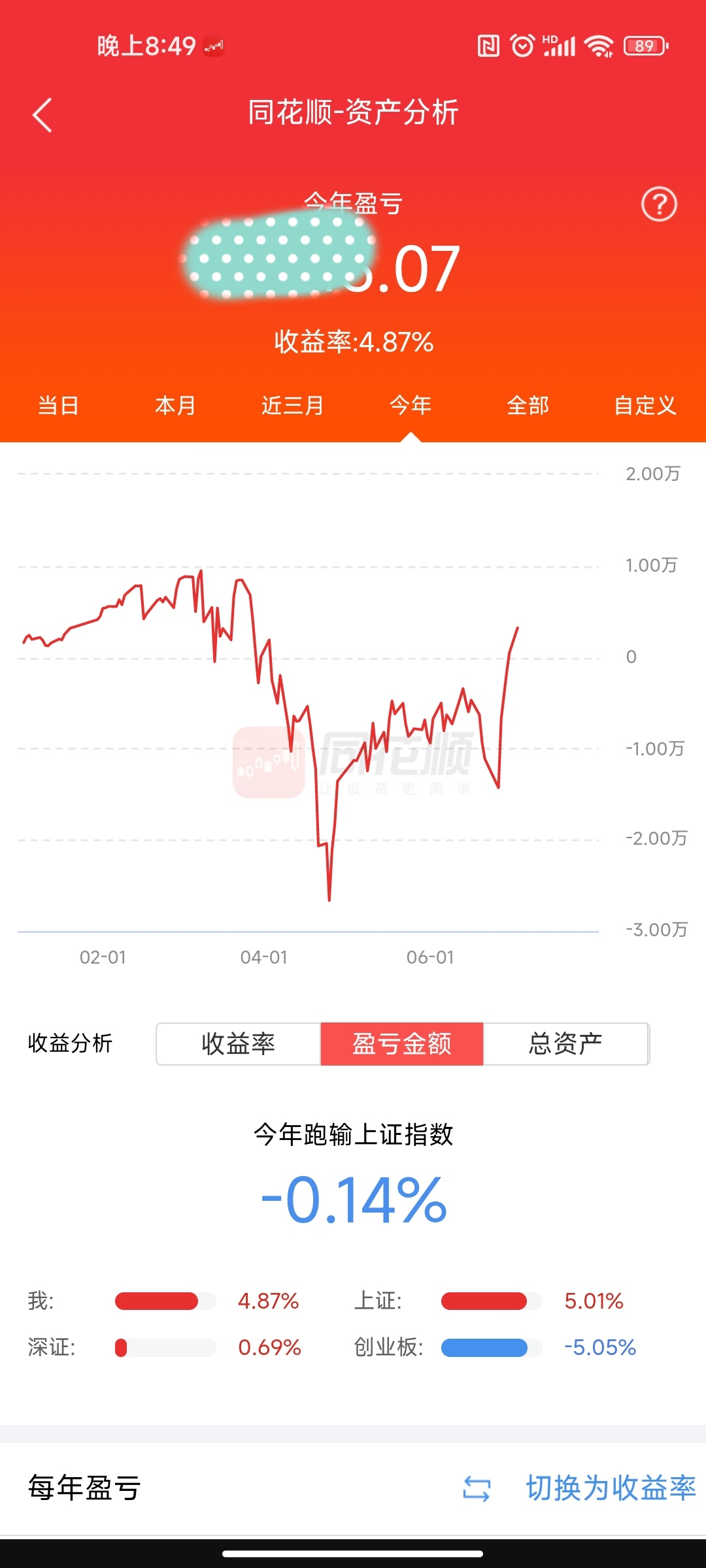Select the 今年 period tab
706x1568 pixels.
(411, 406)
